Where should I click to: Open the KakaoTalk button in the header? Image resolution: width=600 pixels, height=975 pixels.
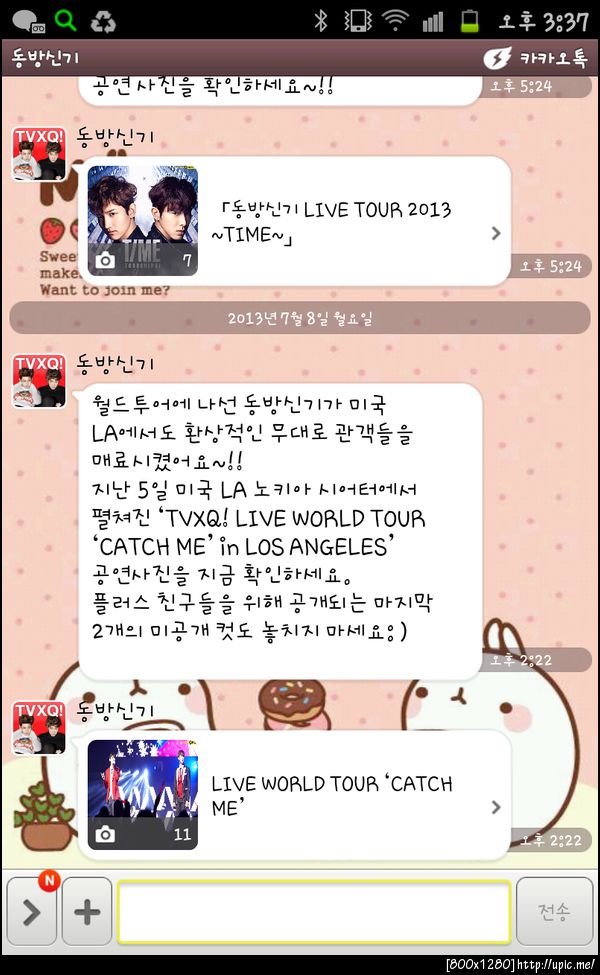[535, 57]
